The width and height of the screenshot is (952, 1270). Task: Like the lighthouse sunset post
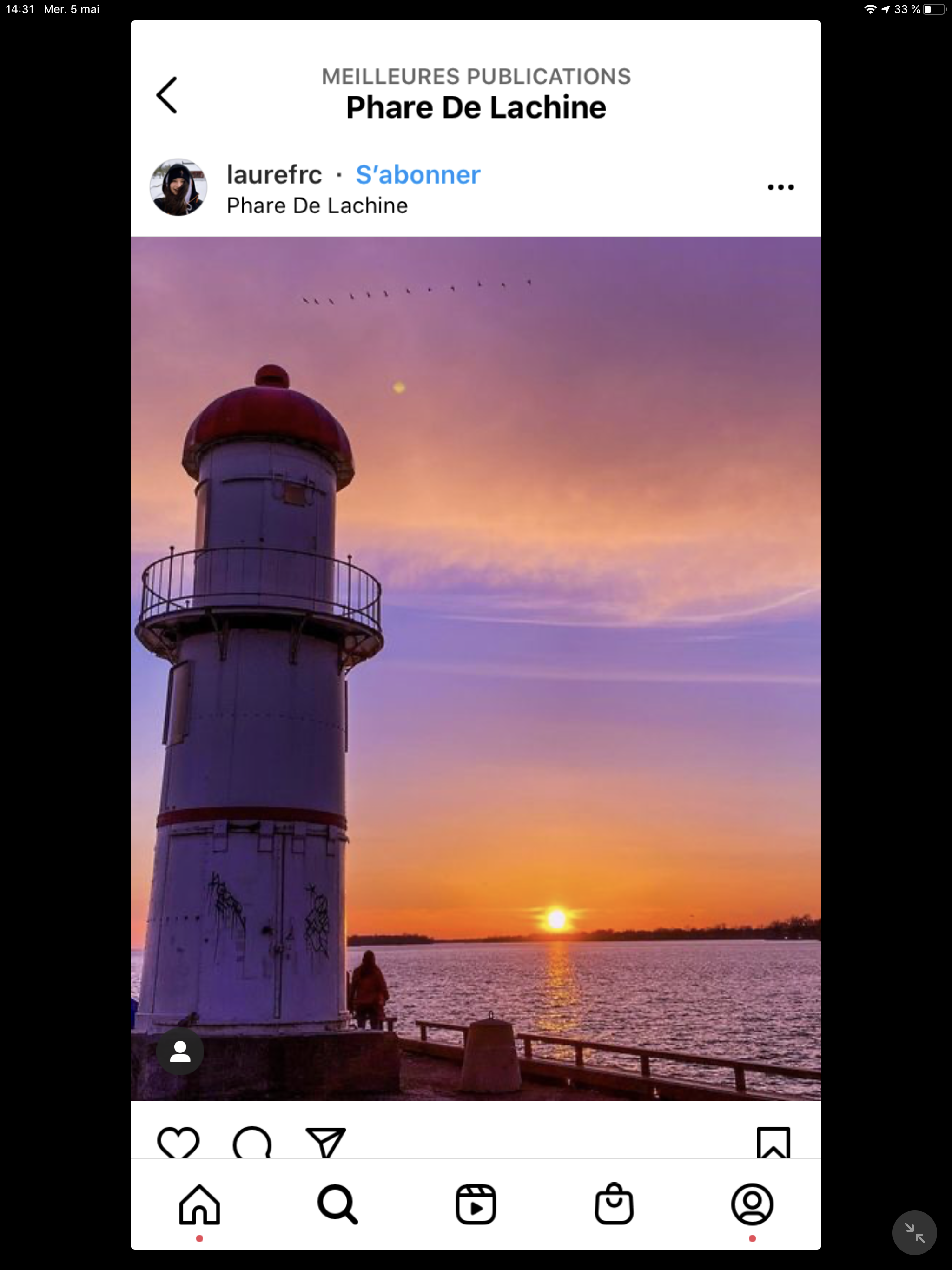pyautogui.click(x=178, y=1143)
